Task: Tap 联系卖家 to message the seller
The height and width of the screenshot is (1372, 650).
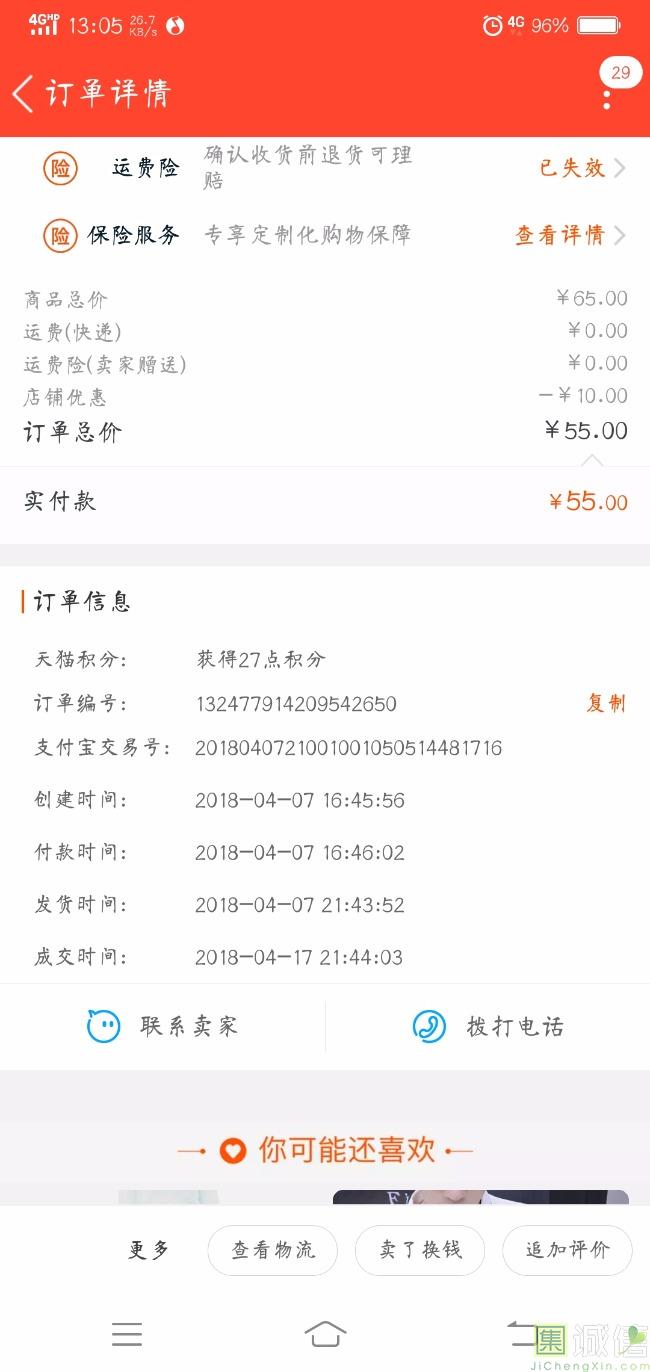Action: [x=163, y=1026]
